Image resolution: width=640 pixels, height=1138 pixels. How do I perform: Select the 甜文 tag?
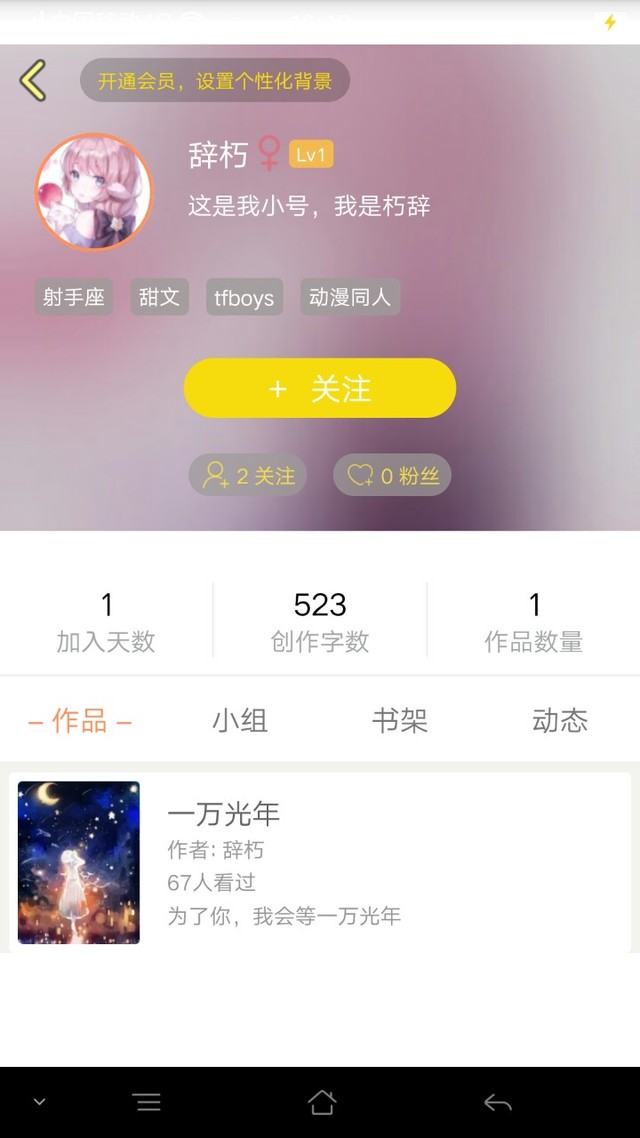point(159,297)
